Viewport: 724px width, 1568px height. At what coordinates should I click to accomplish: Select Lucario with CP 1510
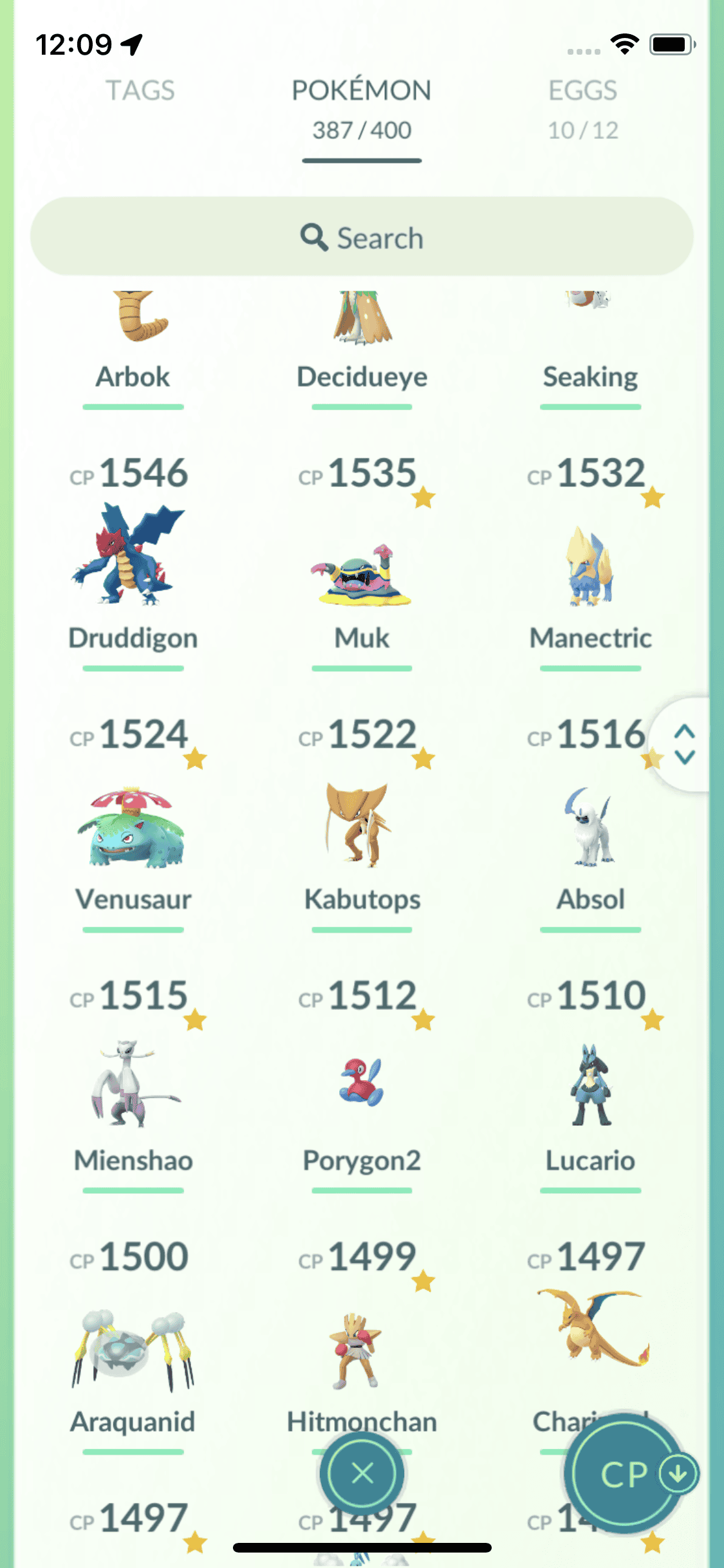coord(589,1088)
